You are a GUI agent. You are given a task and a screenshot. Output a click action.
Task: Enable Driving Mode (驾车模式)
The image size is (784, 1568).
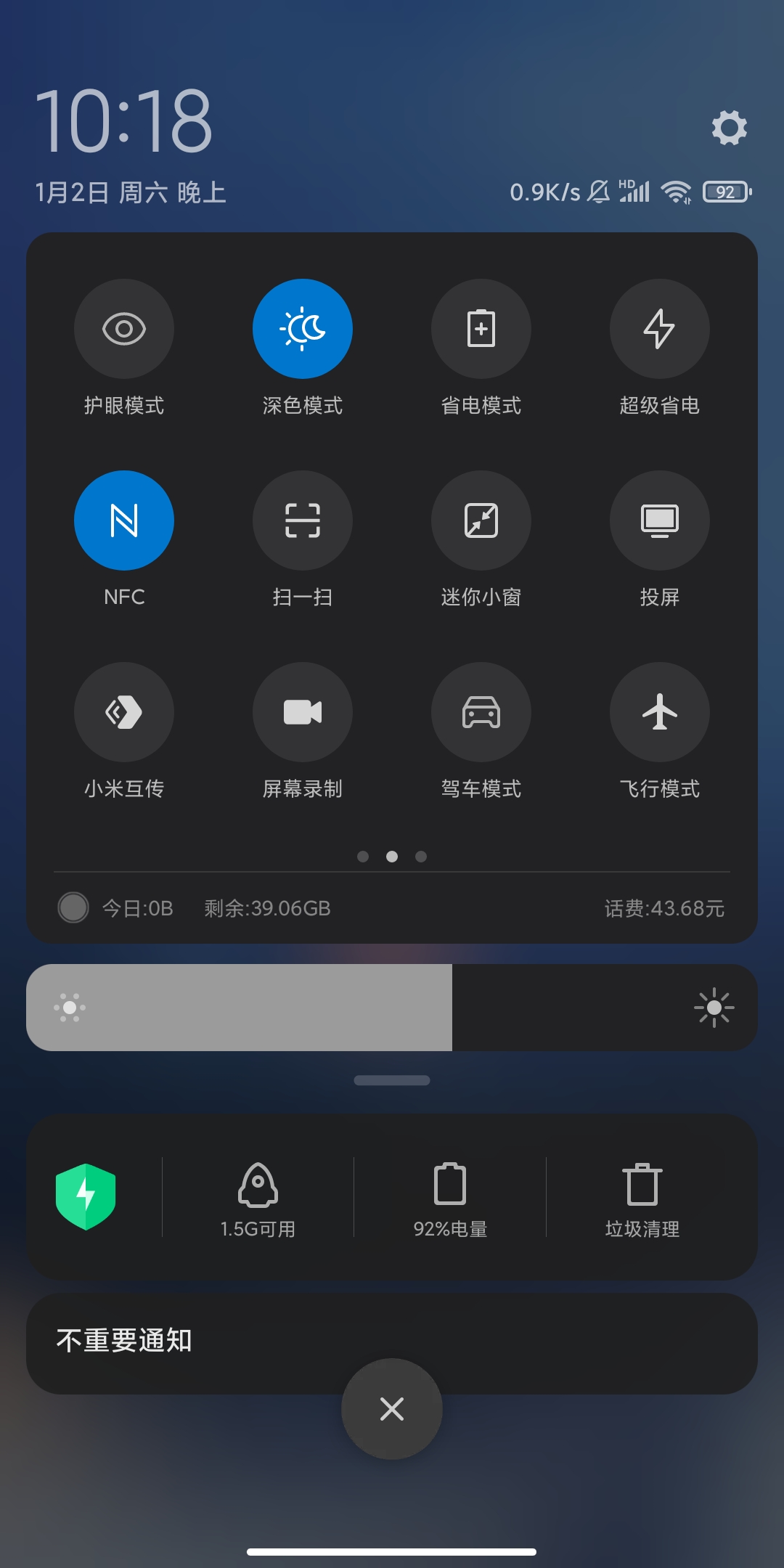tap(481, 712)
